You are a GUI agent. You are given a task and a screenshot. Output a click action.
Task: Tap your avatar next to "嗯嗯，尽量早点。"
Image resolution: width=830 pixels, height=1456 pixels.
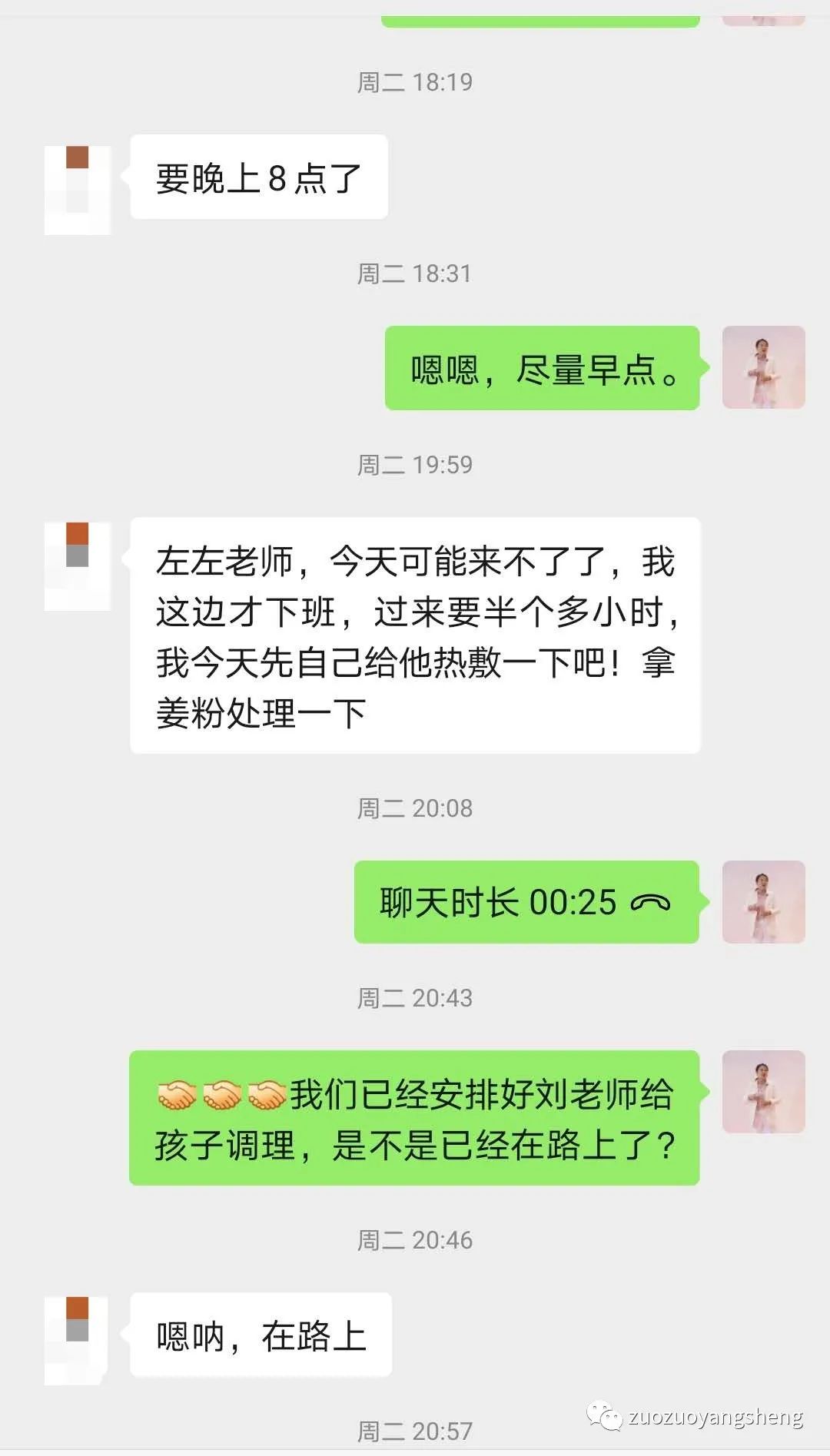pos(764,367)
